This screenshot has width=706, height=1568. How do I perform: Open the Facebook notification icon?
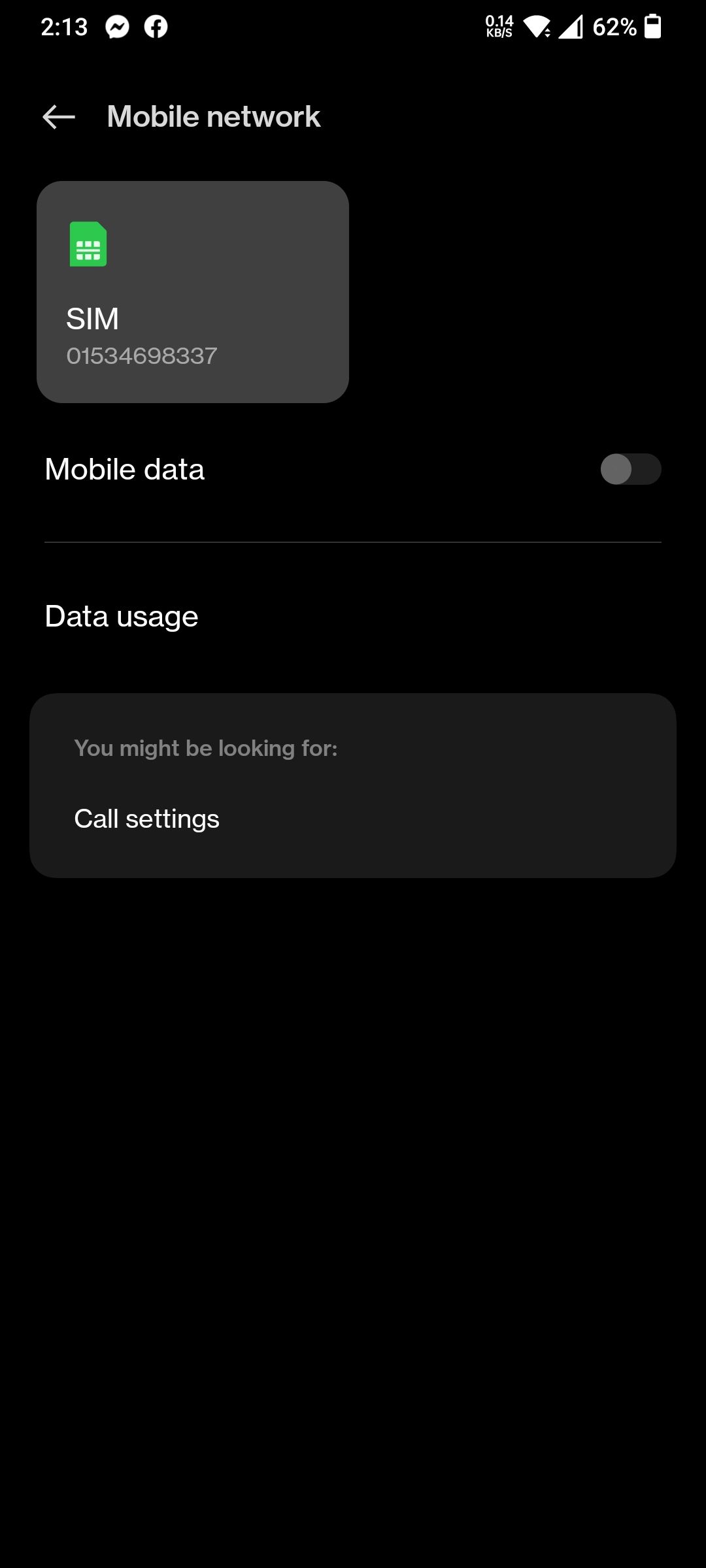point(156,27)
